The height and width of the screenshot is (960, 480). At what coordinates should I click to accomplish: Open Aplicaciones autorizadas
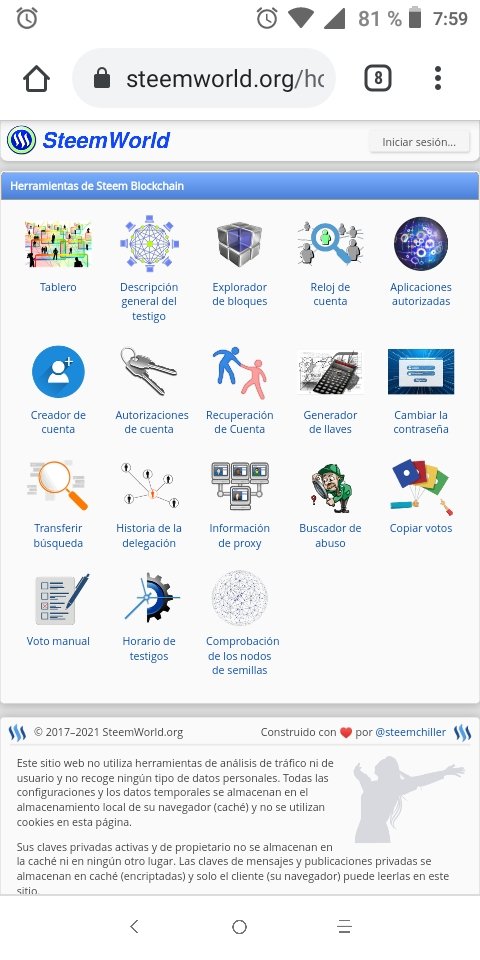pos(421,263)
